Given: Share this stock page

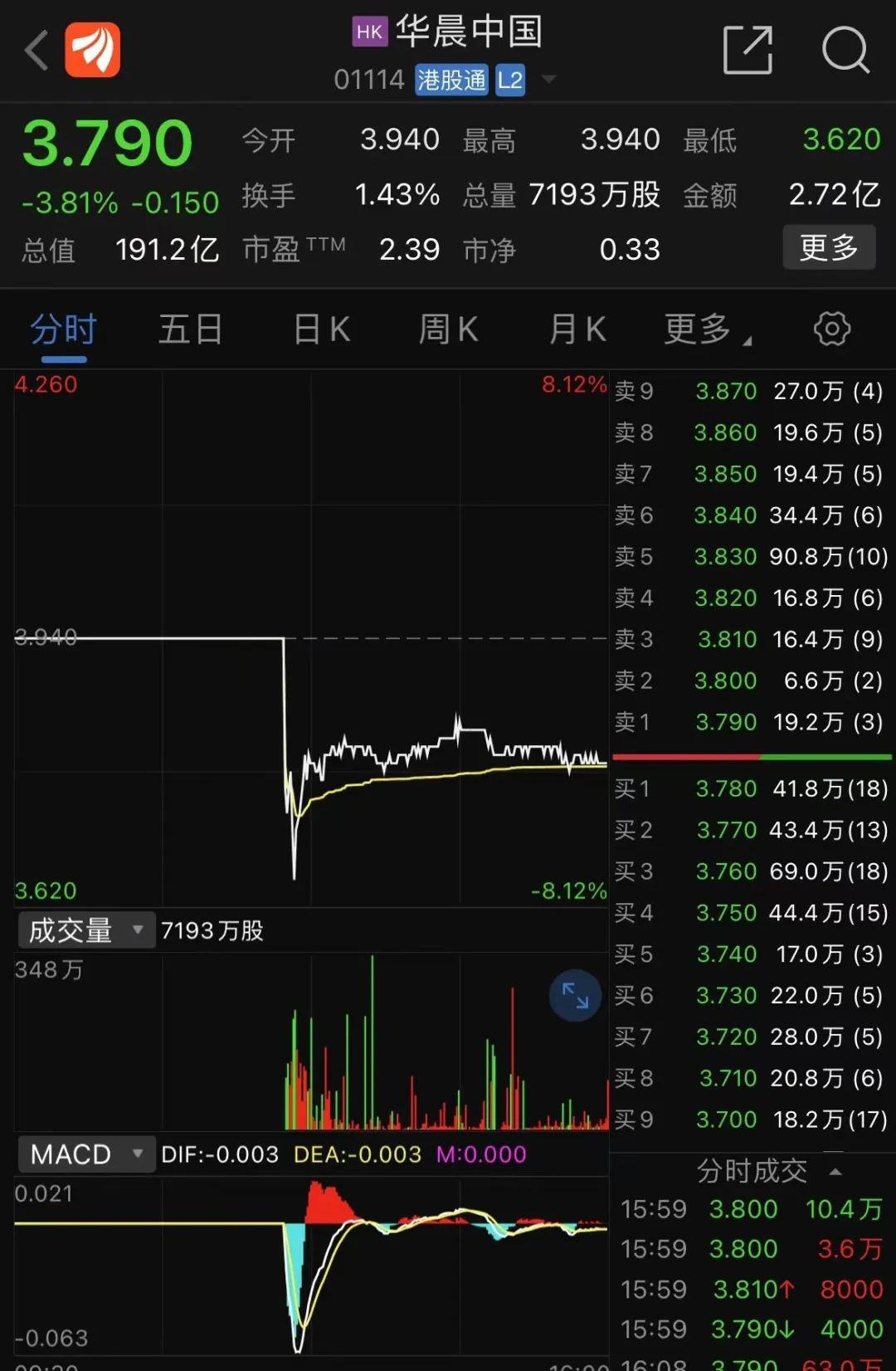Looking at the screenshot, I should coord(747,50).
